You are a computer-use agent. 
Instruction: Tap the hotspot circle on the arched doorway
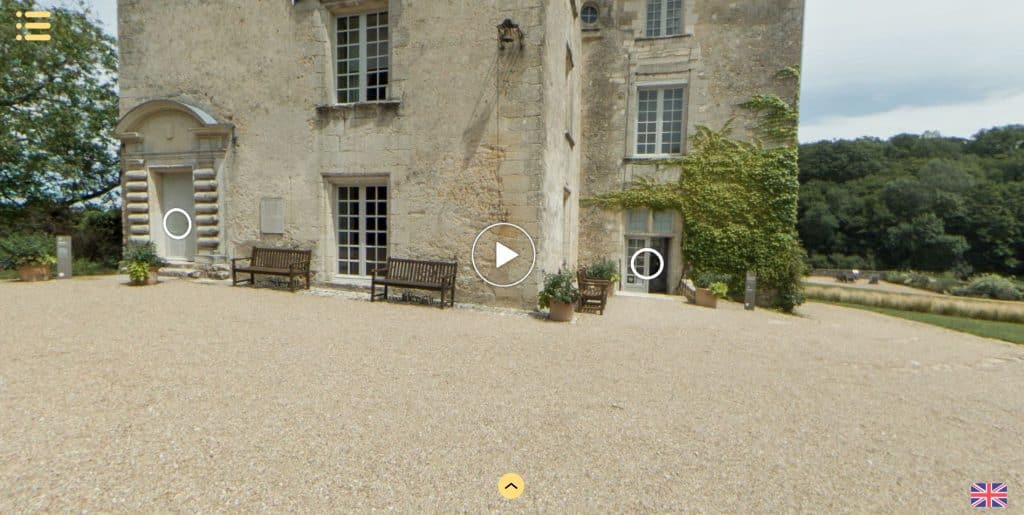click(x=177, y=223)
